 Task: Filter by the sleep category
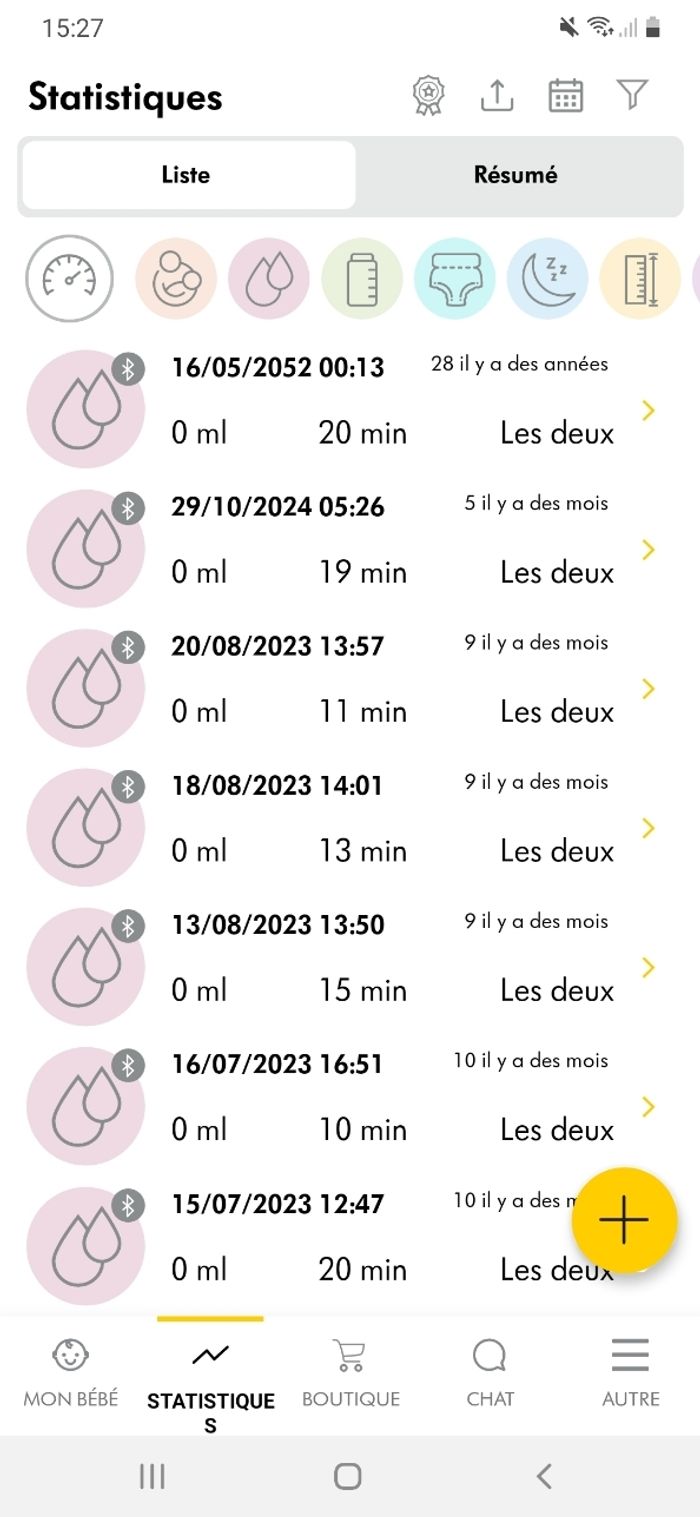[547, 278]
